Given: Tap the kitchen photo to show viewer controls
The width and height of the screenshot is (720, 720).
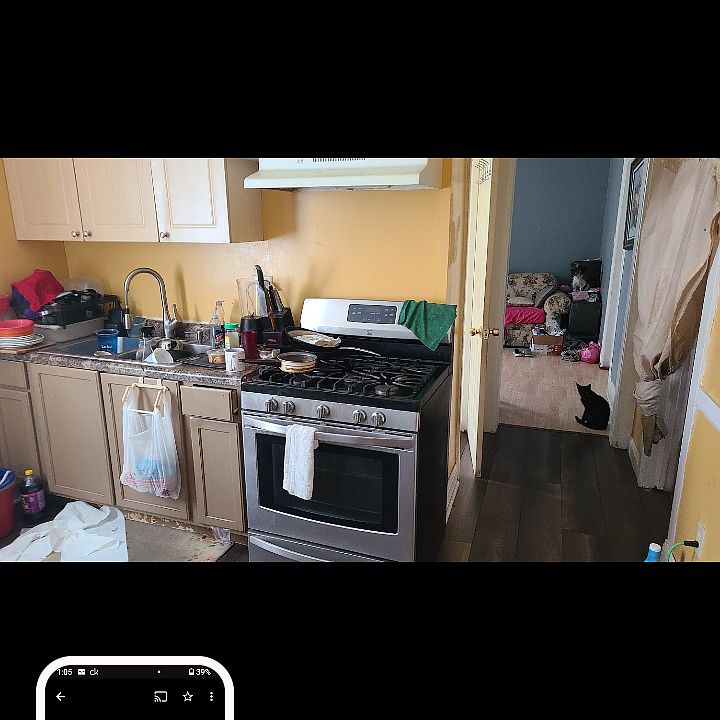Looking at the screenshot, I should 360,360.
